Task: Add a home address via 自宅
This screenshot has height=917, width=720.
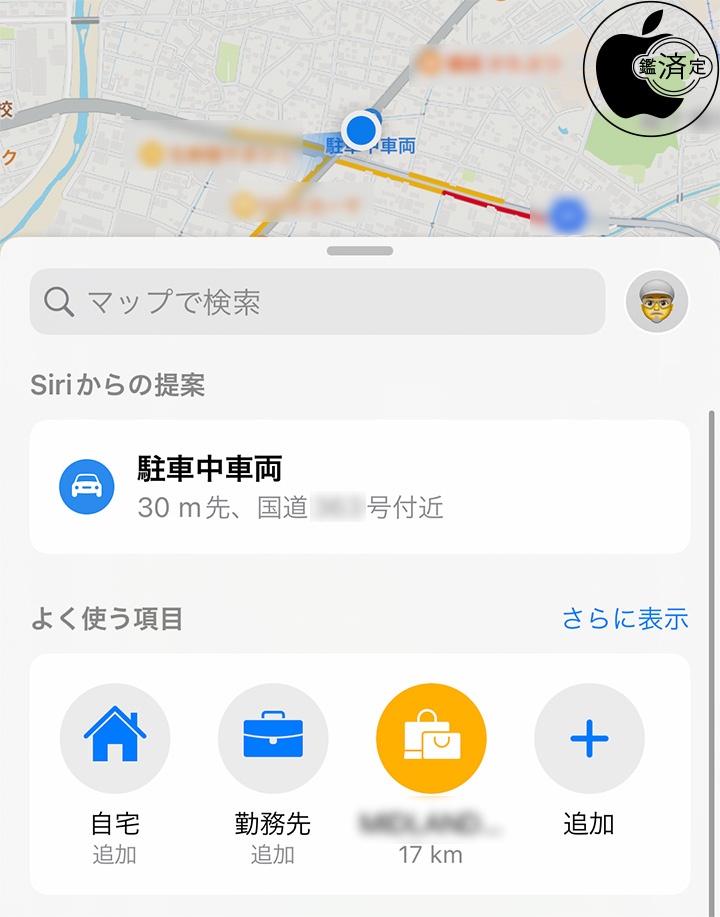Action: pyautogui.click(x=115, y=739)
